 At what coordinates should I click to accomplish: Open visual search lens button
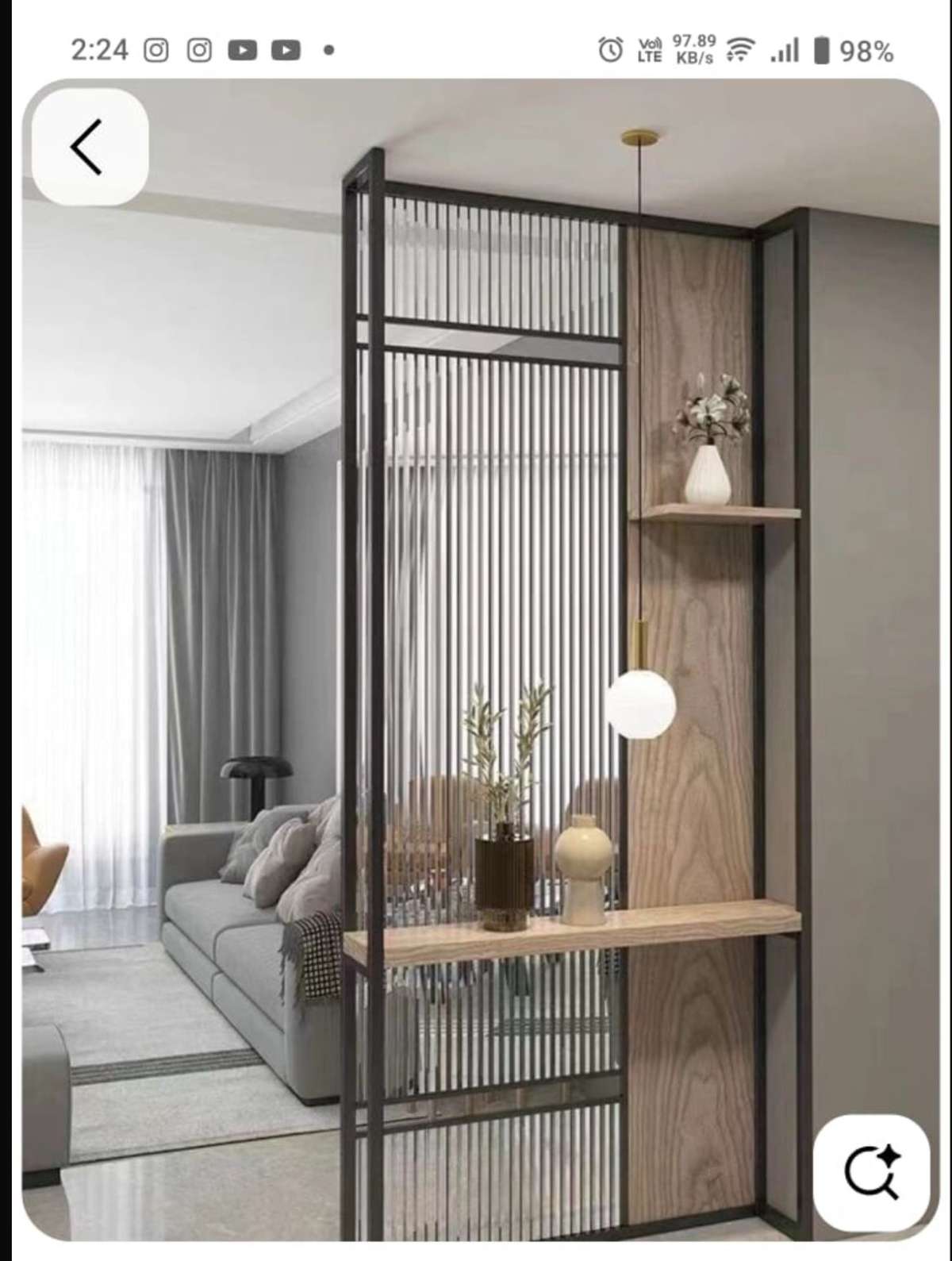tap(871, 1172)
